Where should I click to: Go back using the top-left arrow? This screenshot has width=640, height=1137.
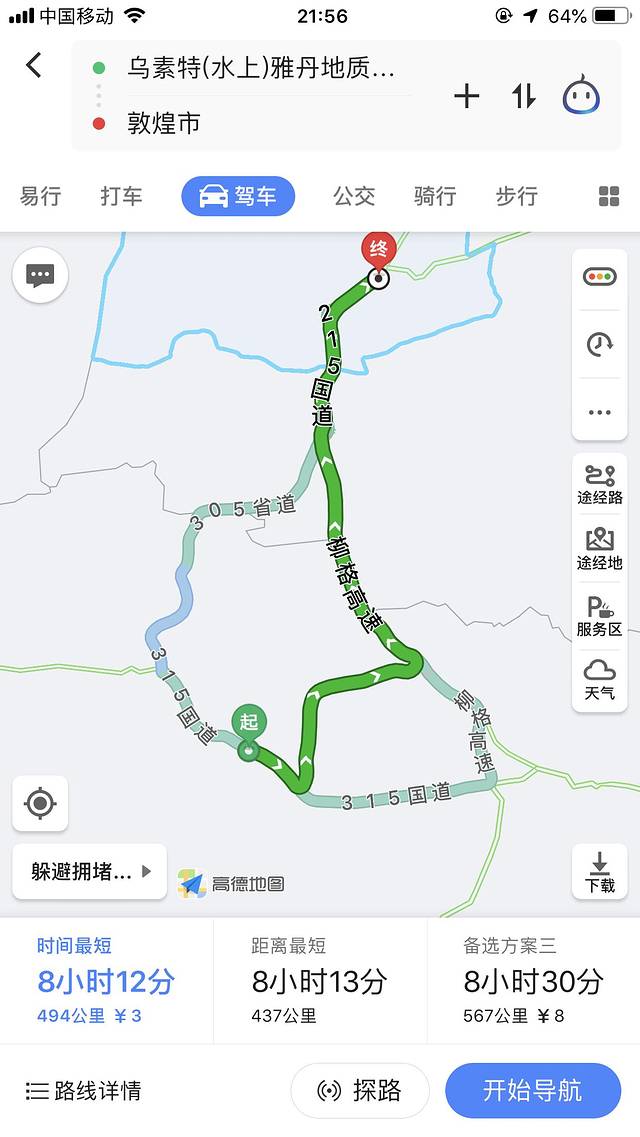[34, 66]
